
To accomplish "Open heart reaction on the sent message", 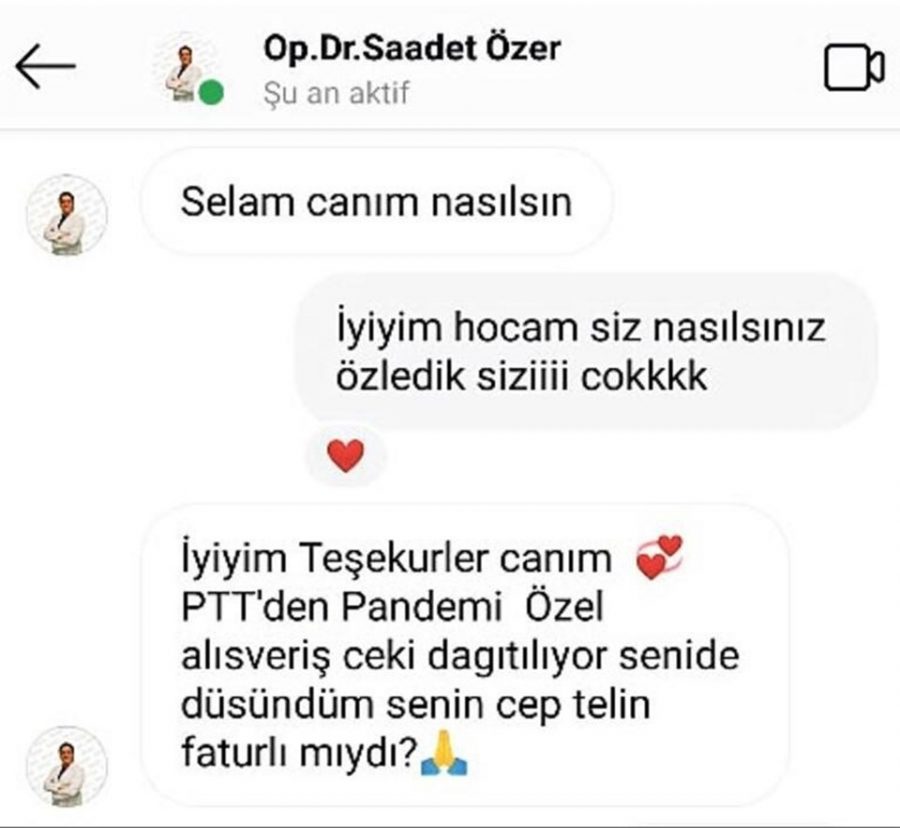I will tap(346, 458).
